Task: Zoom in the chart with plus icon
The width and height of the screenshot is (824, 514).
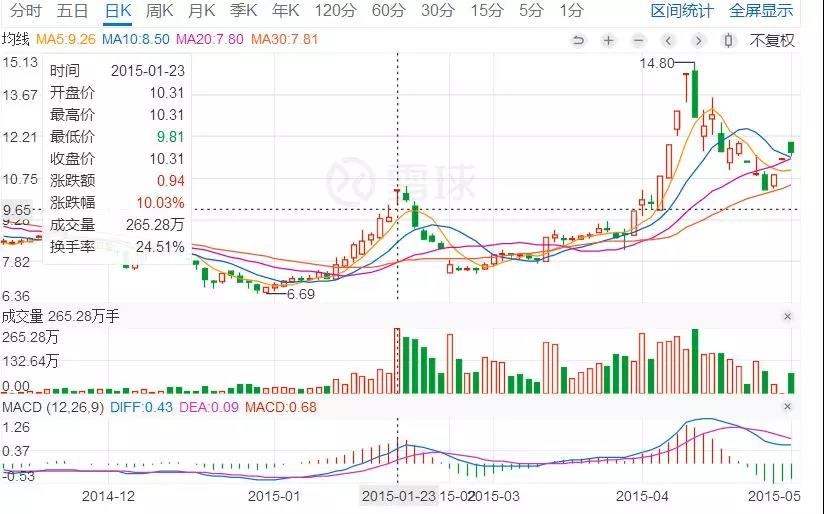Action: (608, 40)
